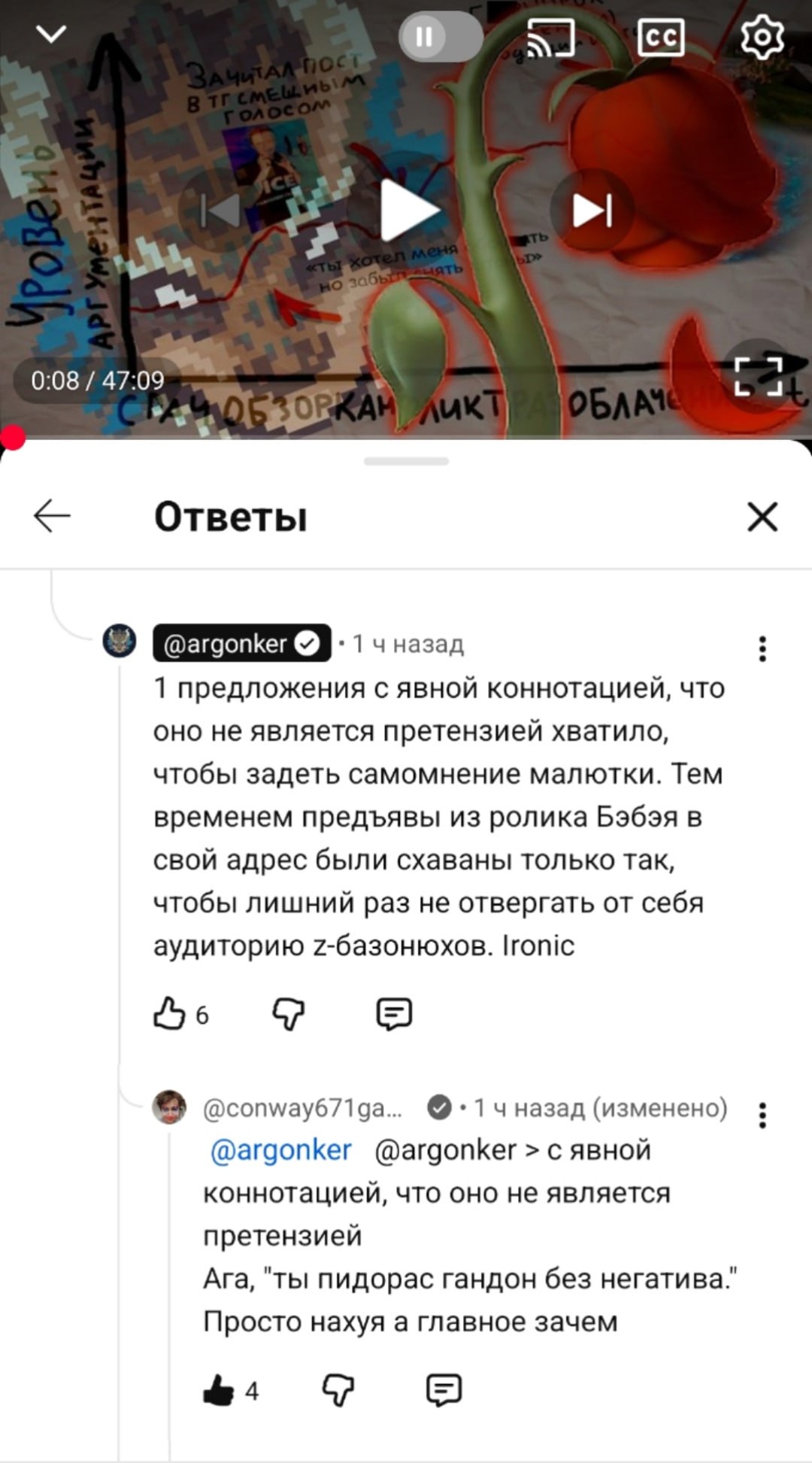Dislike @argonker's comment
812x1463 pixels.
[x=289, y=1013]
